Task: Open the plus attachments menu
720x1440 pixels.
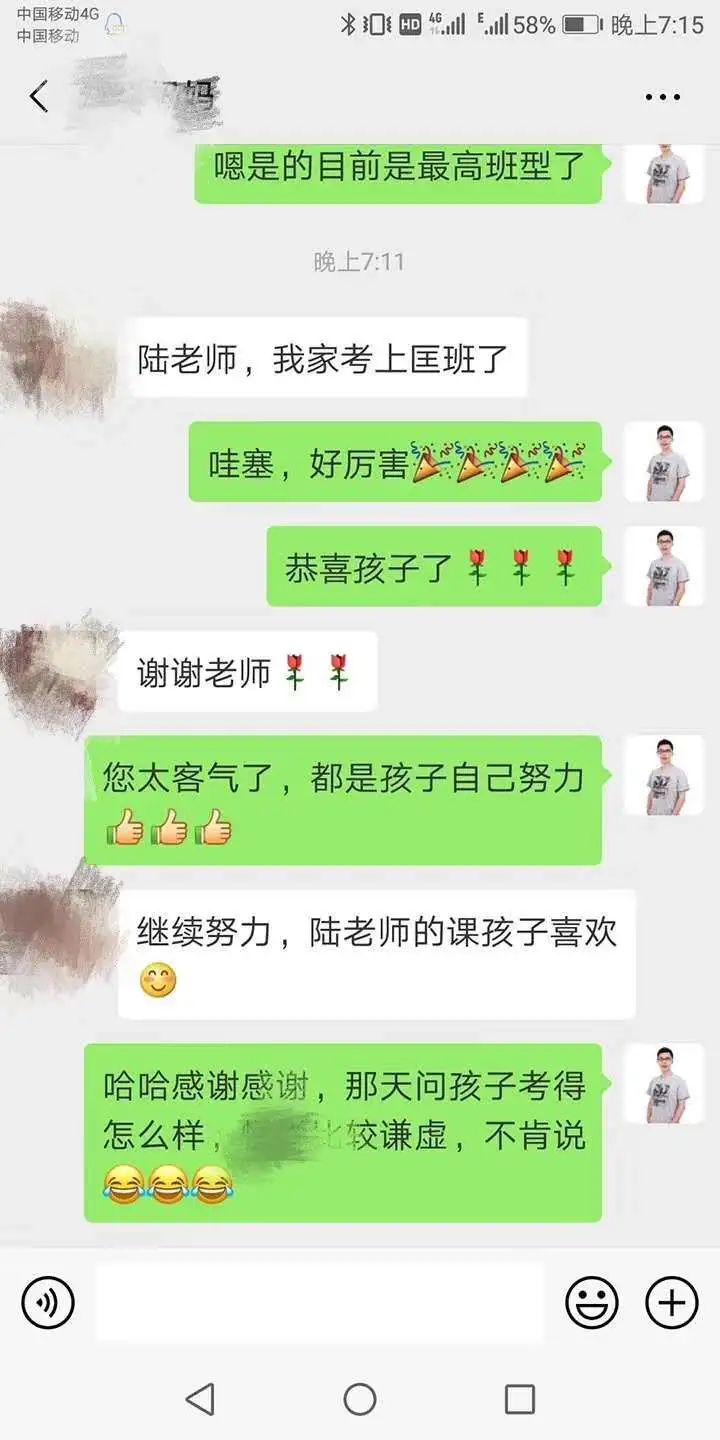Action: tap(671, 1302)
